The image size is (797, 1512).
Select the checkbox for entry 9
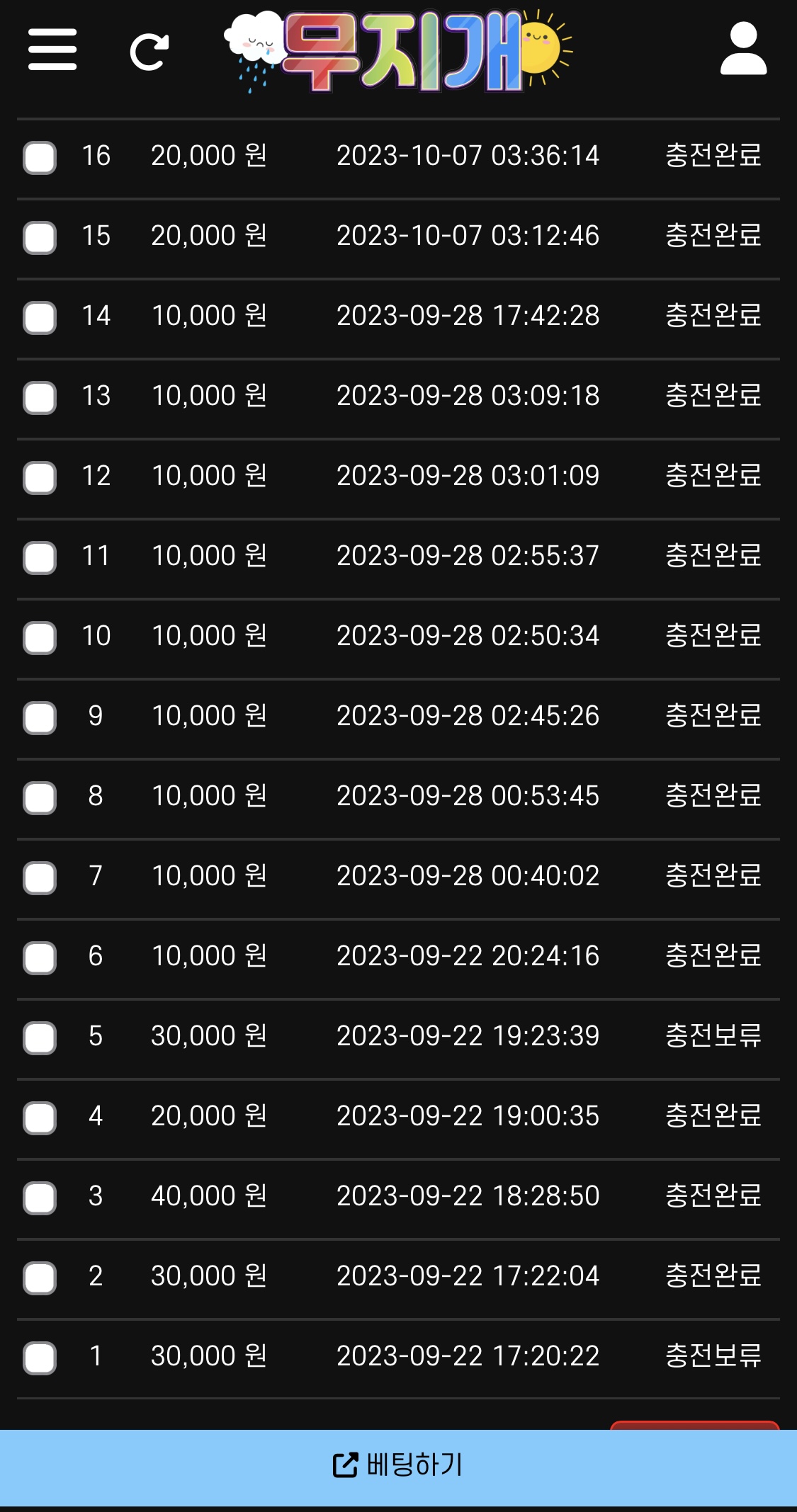point(40,717)
